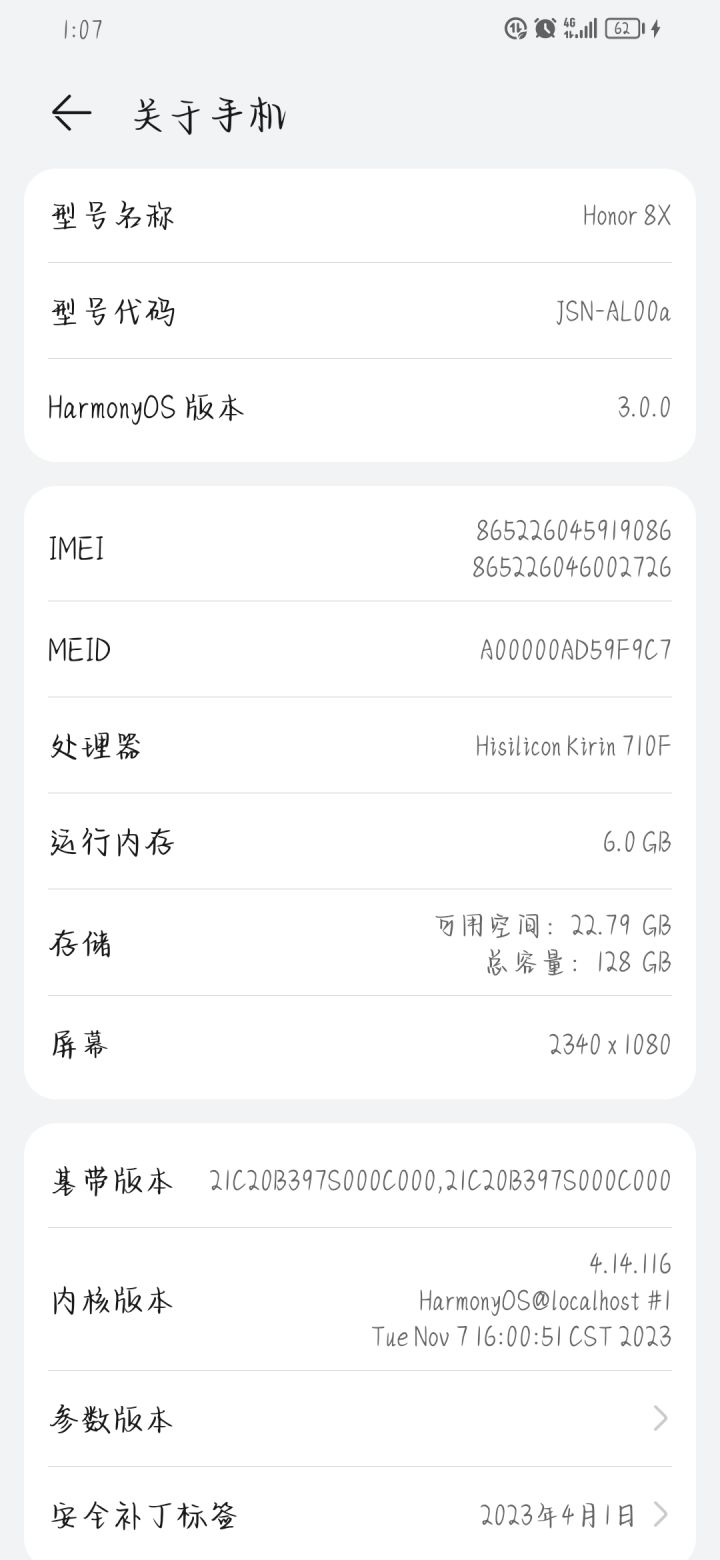
Task: Tap the 6.0 GB running memory row
Action: [360, 843]
